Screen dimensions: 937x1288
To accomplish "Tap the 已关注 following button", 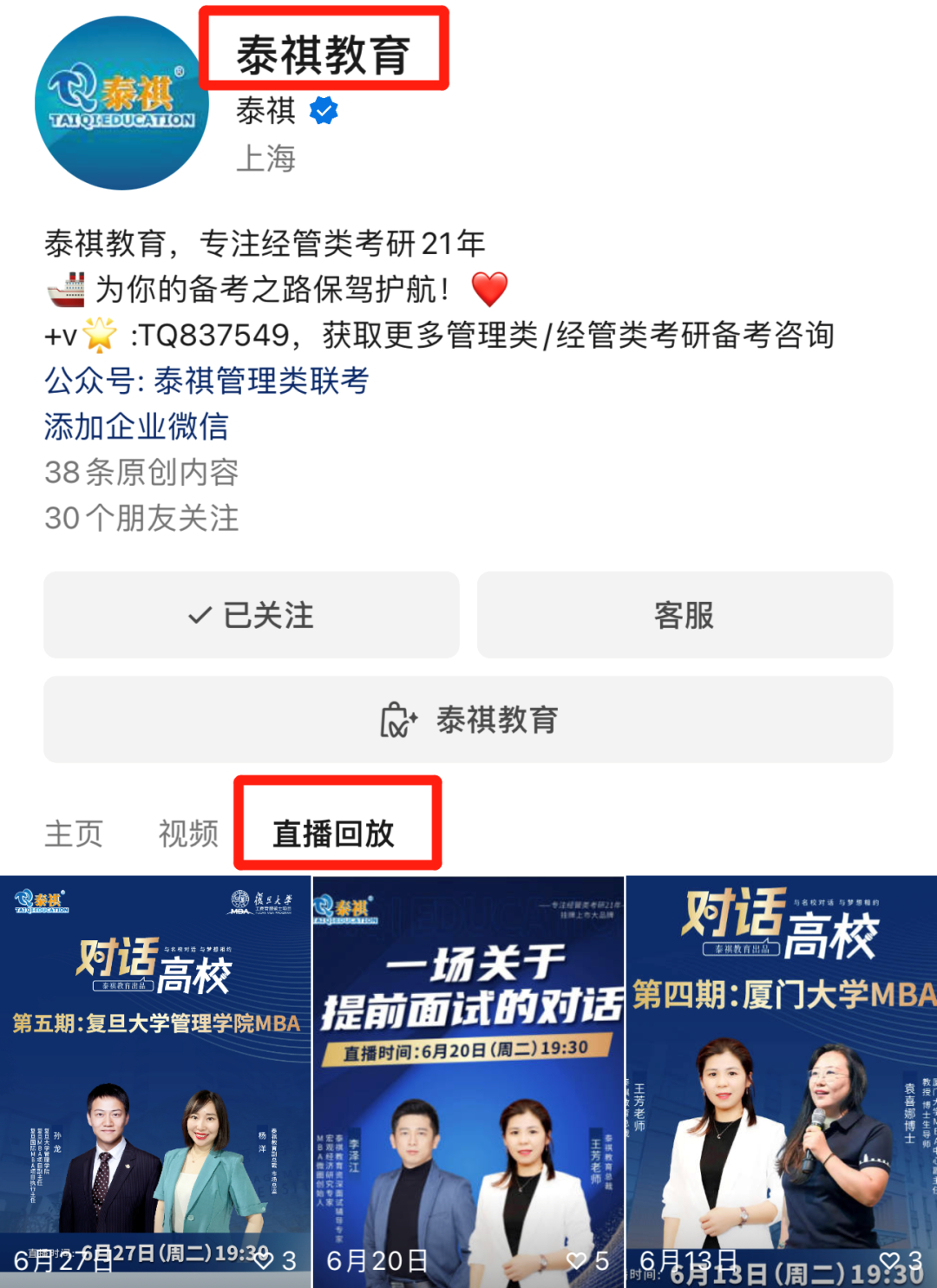I will pyautogui.click(x=252, y=615).
